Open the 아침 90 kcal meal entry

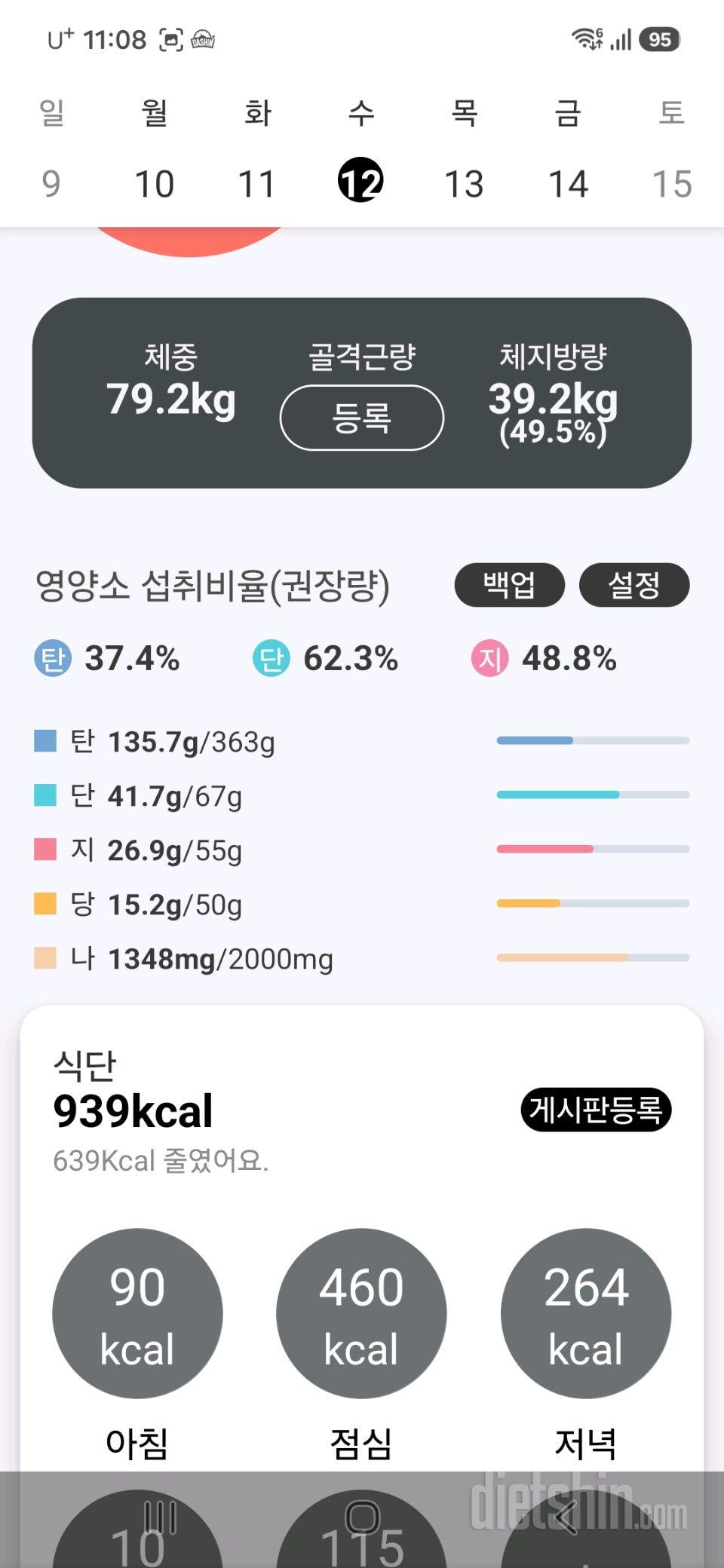point(137,1313)
